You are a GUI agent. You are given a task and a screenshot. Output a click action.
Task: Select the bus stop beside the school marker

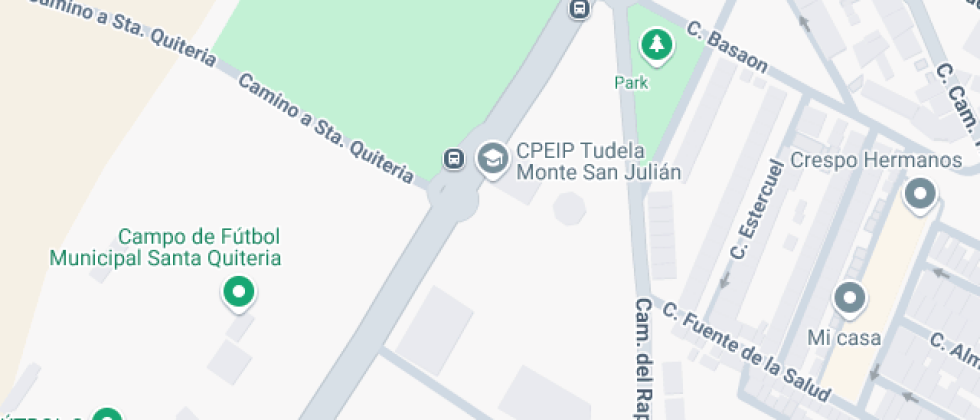click(x=454, y=159)
